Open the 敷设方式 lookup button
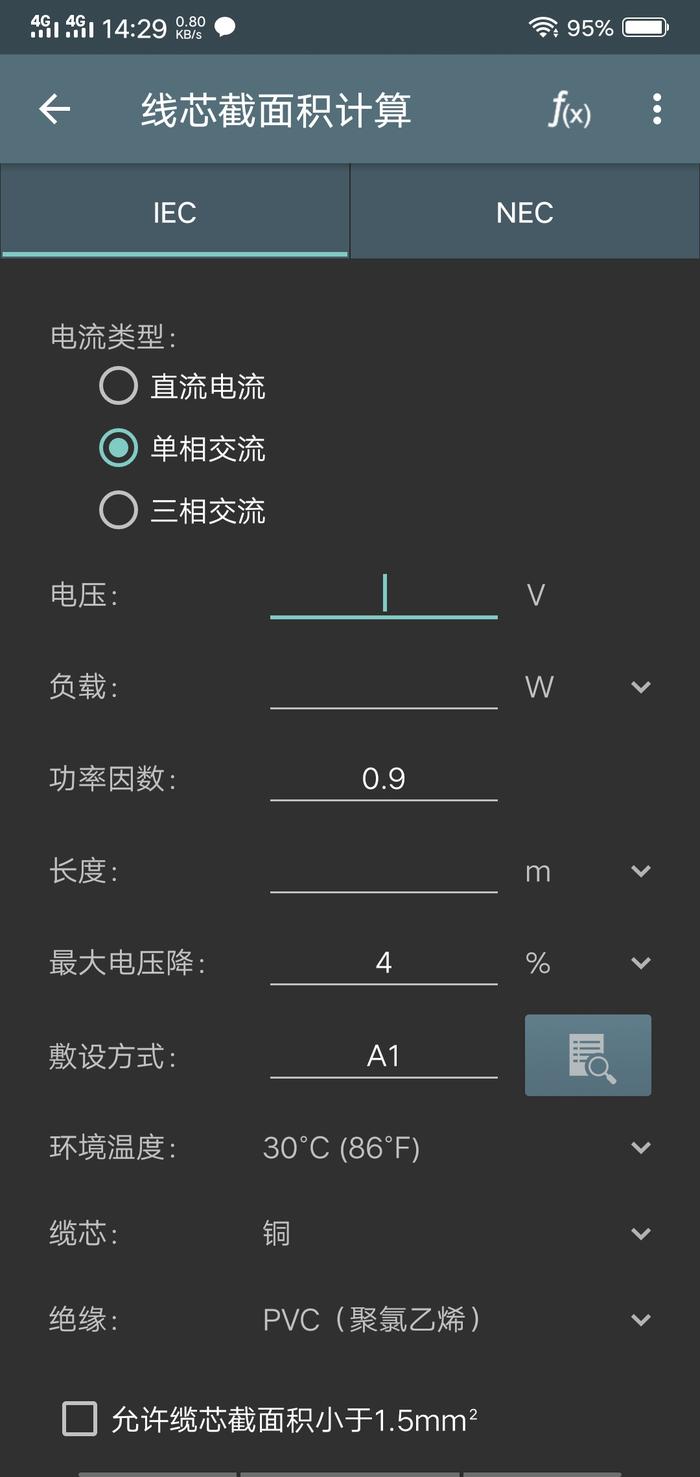 (588, 1055)
